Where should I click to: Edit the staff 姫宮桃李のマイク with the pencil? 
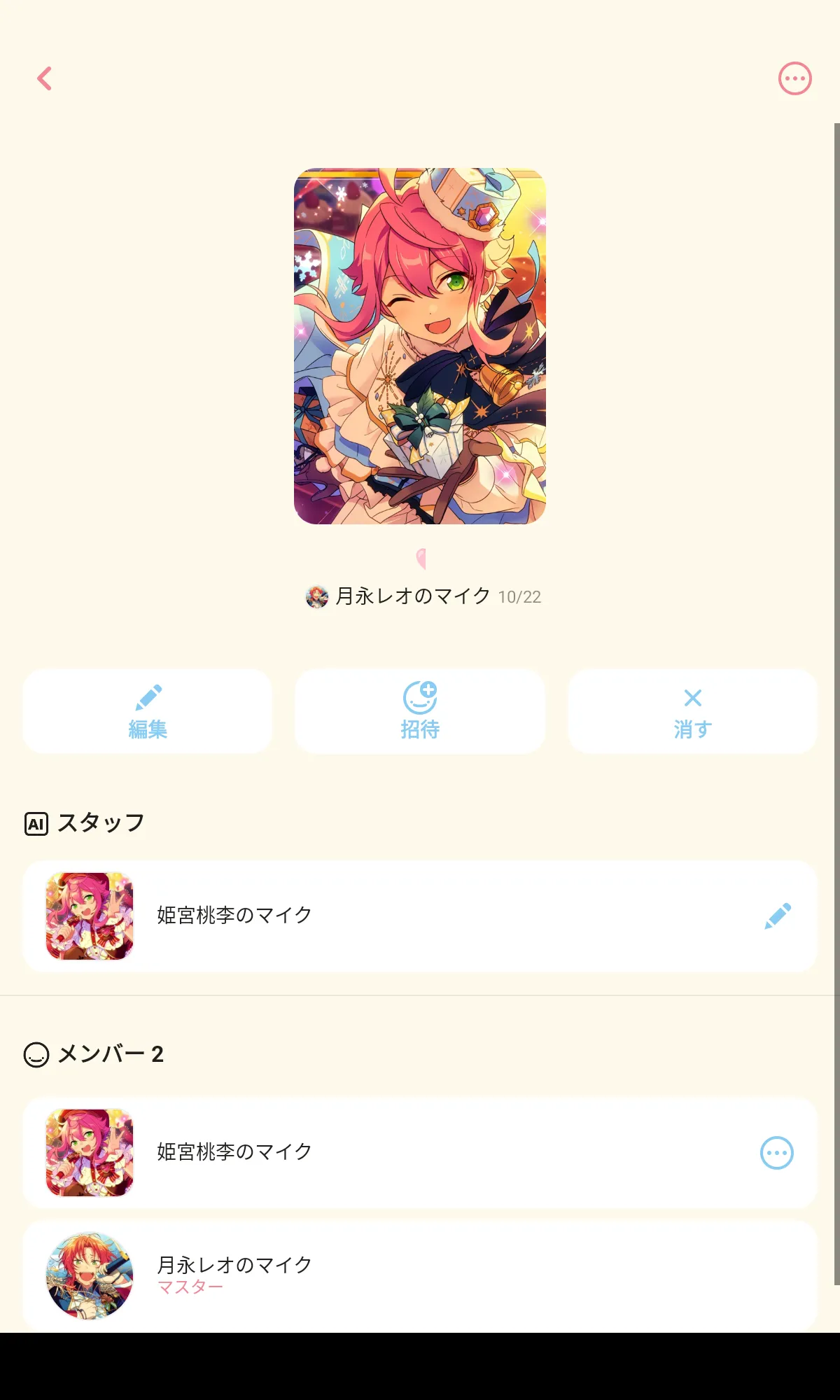point(778,916)
